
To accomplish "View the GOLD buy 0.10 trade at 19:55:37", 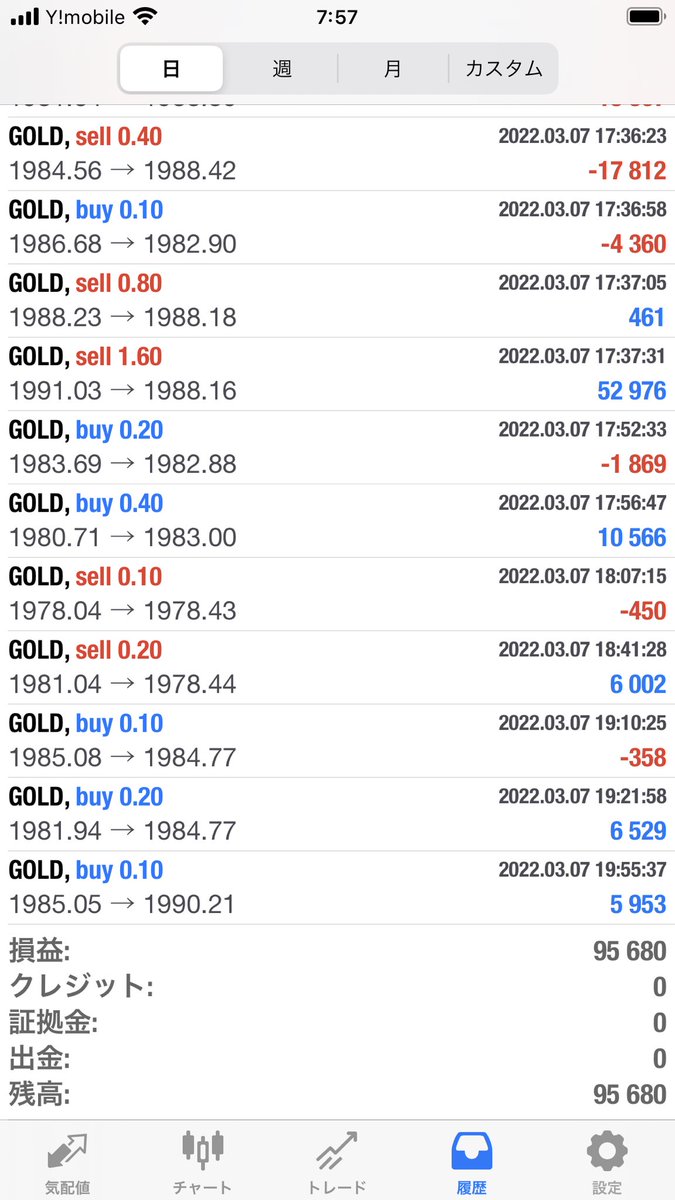I will tap(337, 888).
